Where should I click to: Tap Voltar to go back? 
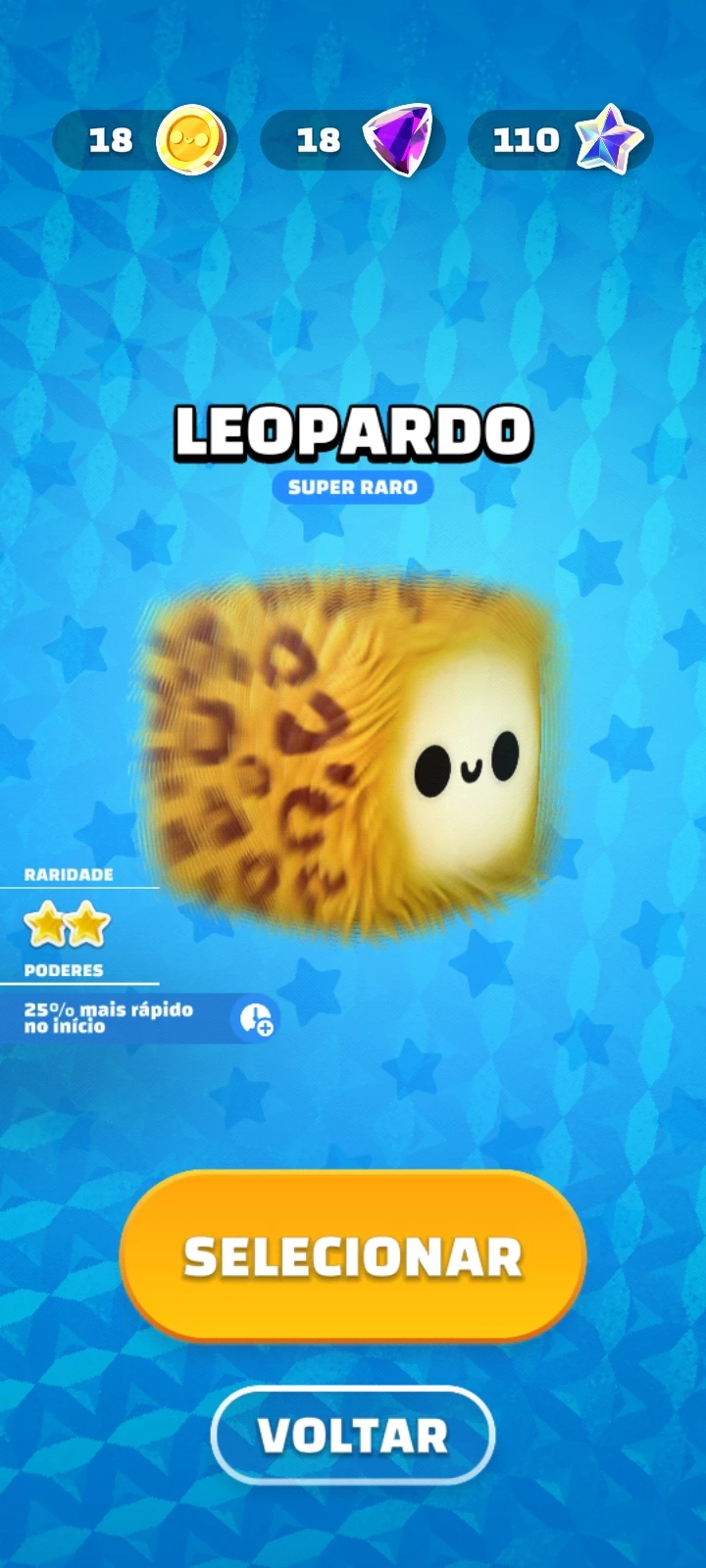click(353, 1436)
